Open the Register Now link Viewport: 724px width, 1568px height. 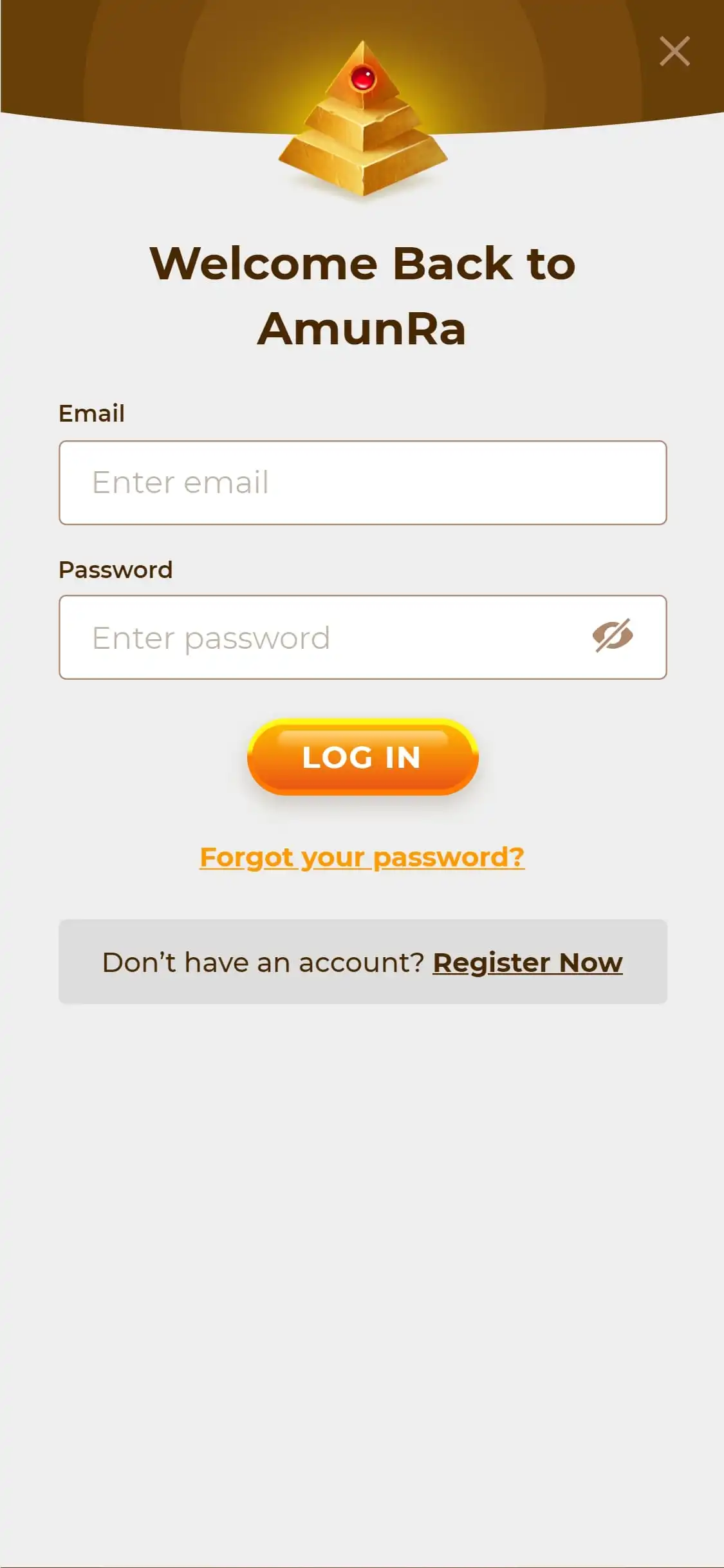click(527, 963)
